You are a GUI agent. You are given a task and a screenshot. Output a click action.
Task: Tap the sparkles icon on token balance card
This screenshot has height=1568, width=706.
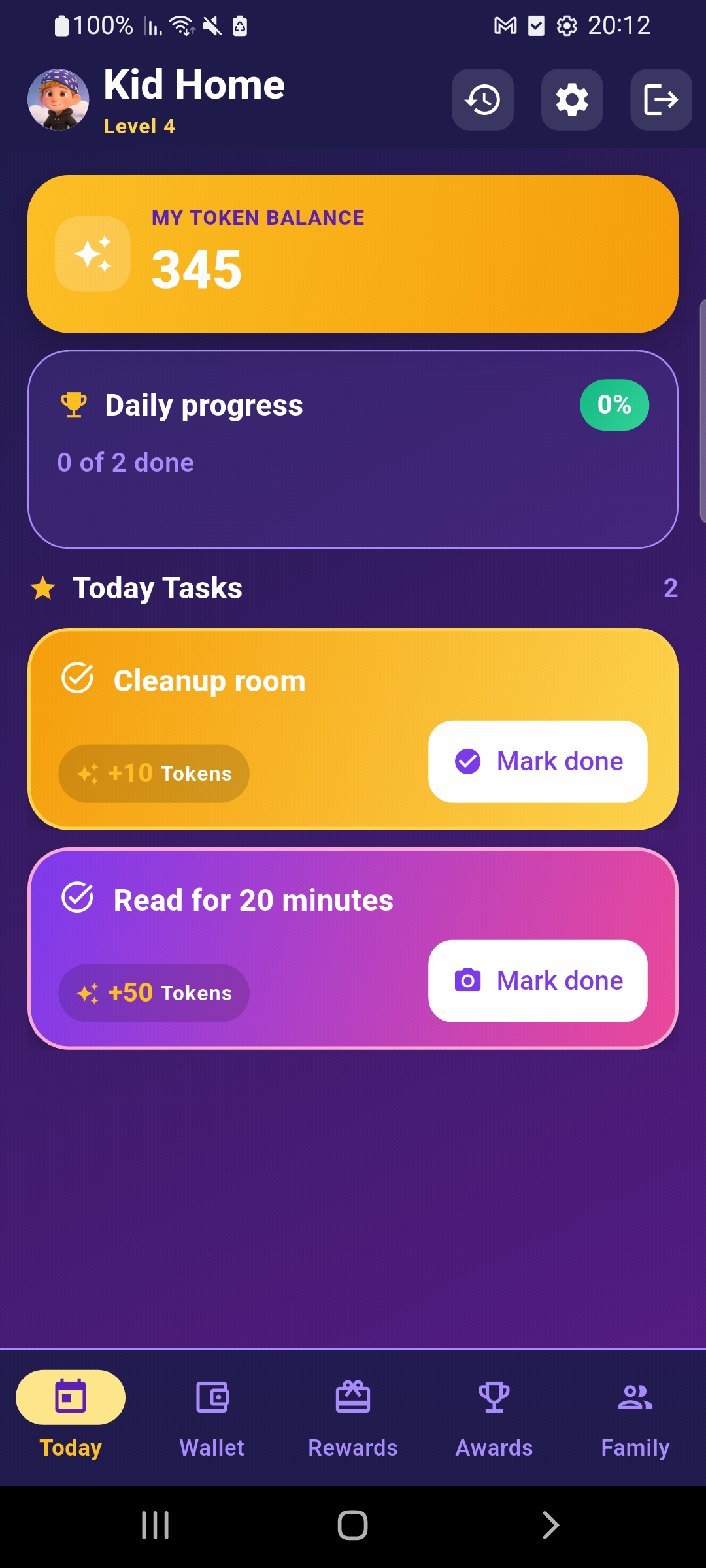coord(92,254)
